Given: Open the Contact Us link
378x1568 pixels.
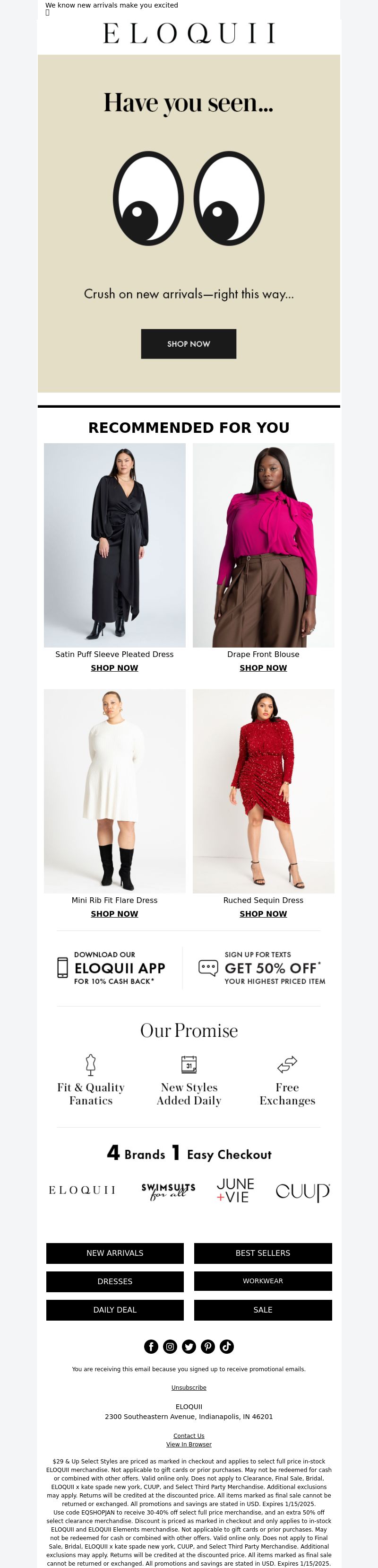Looking at the screenshot, I should pos(189,1435).
